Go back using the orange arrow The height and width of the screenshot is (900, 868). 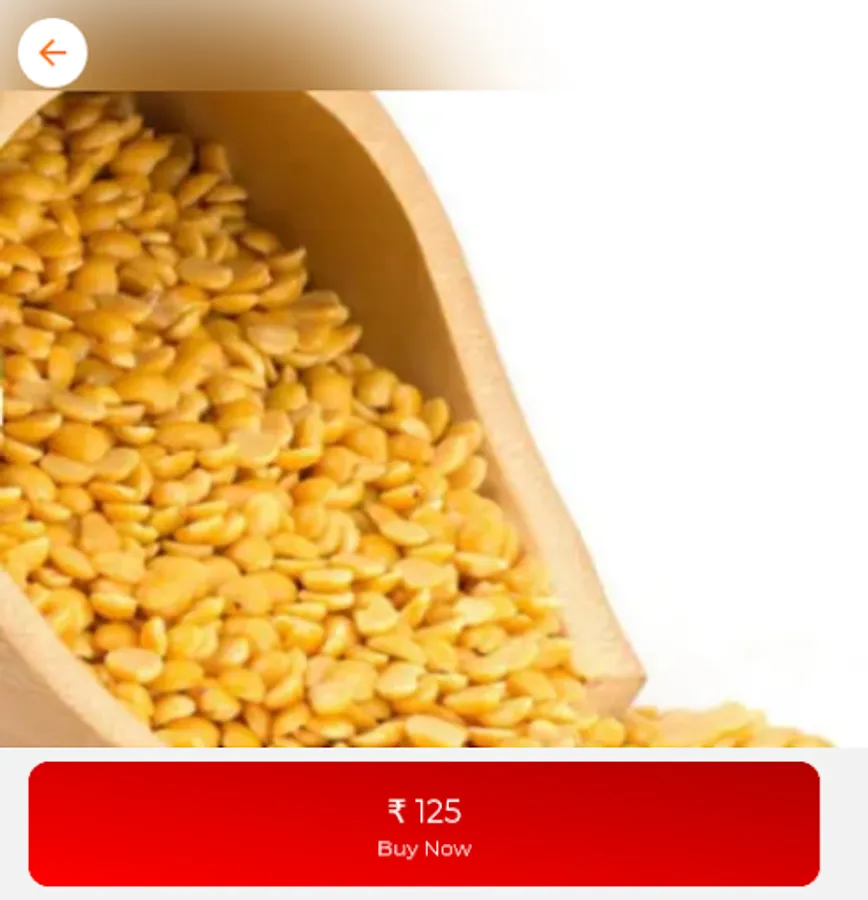52,53
